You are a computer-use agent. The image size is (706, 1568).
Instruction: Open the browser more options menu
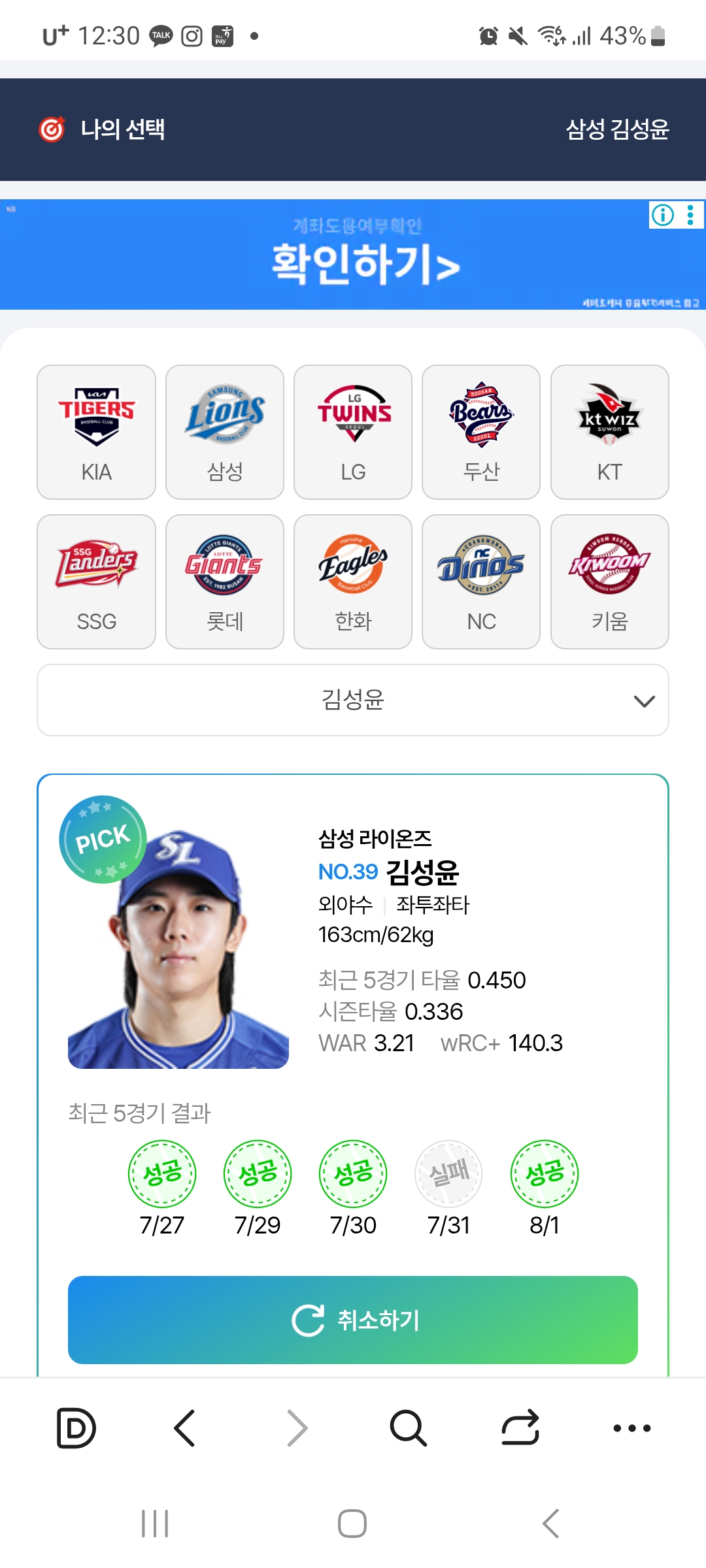632,1428
